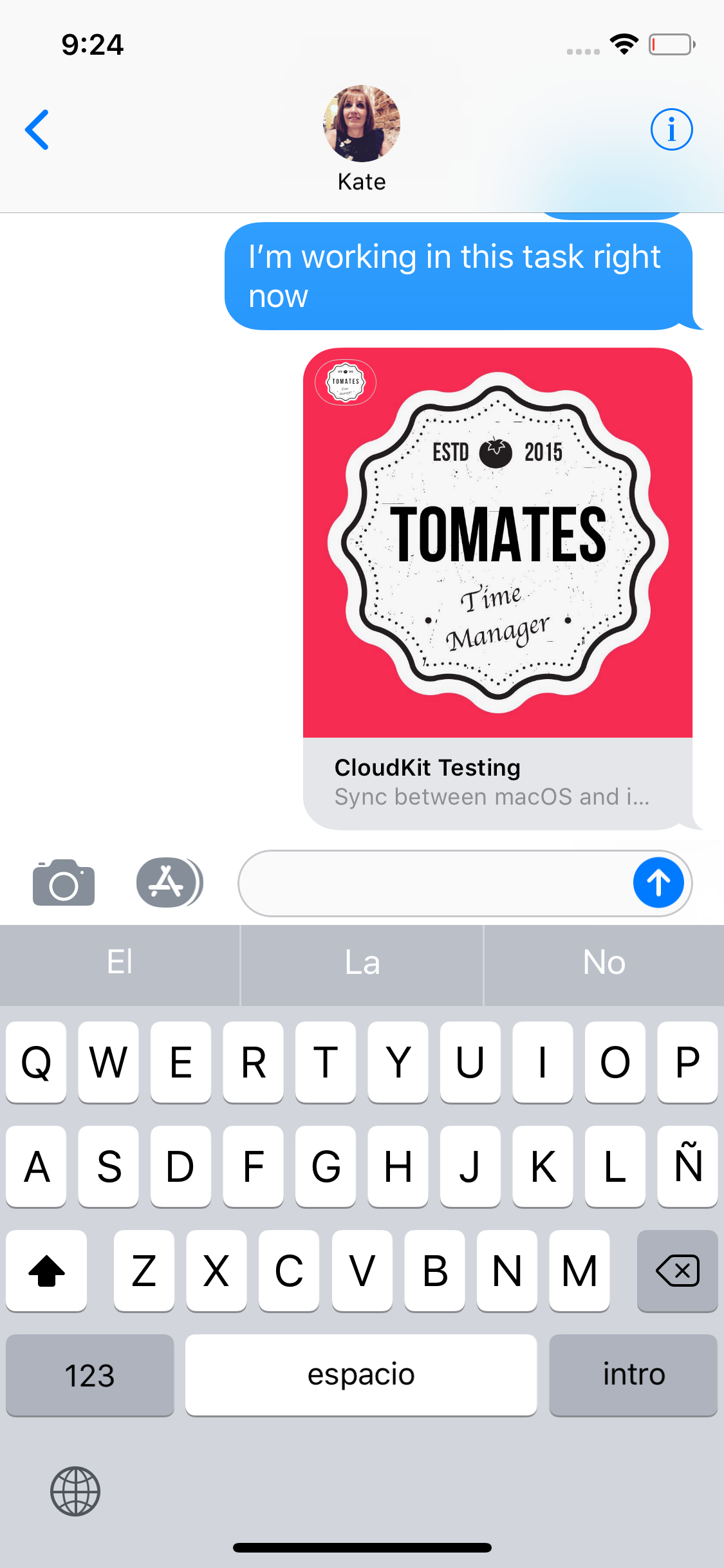The image size is (724, 1568).
Task: Open the camera icon in Messages
Action: (x=63, y=882)
